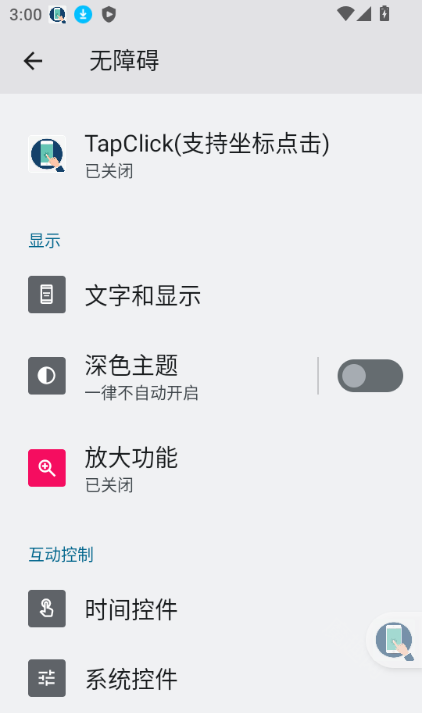Image resolution: width=422 pixels, height=713 pixels.
Task: Open TapClick(支持坐标点击) service settings
Action: pyautogui.click(x=211, y=154)
